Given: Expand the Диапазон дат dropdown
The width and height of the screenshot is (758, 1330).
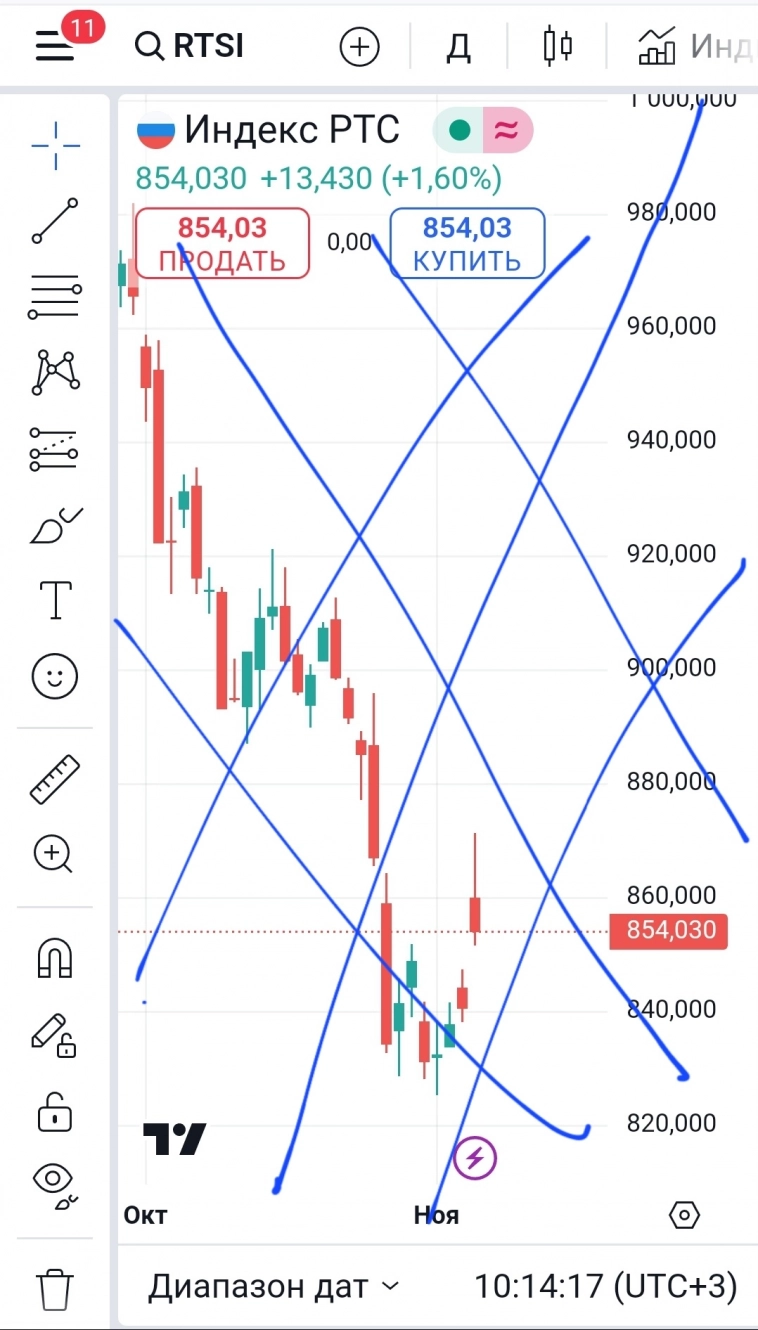Looking at the screenshot, I should click(x=273, y=1286).
